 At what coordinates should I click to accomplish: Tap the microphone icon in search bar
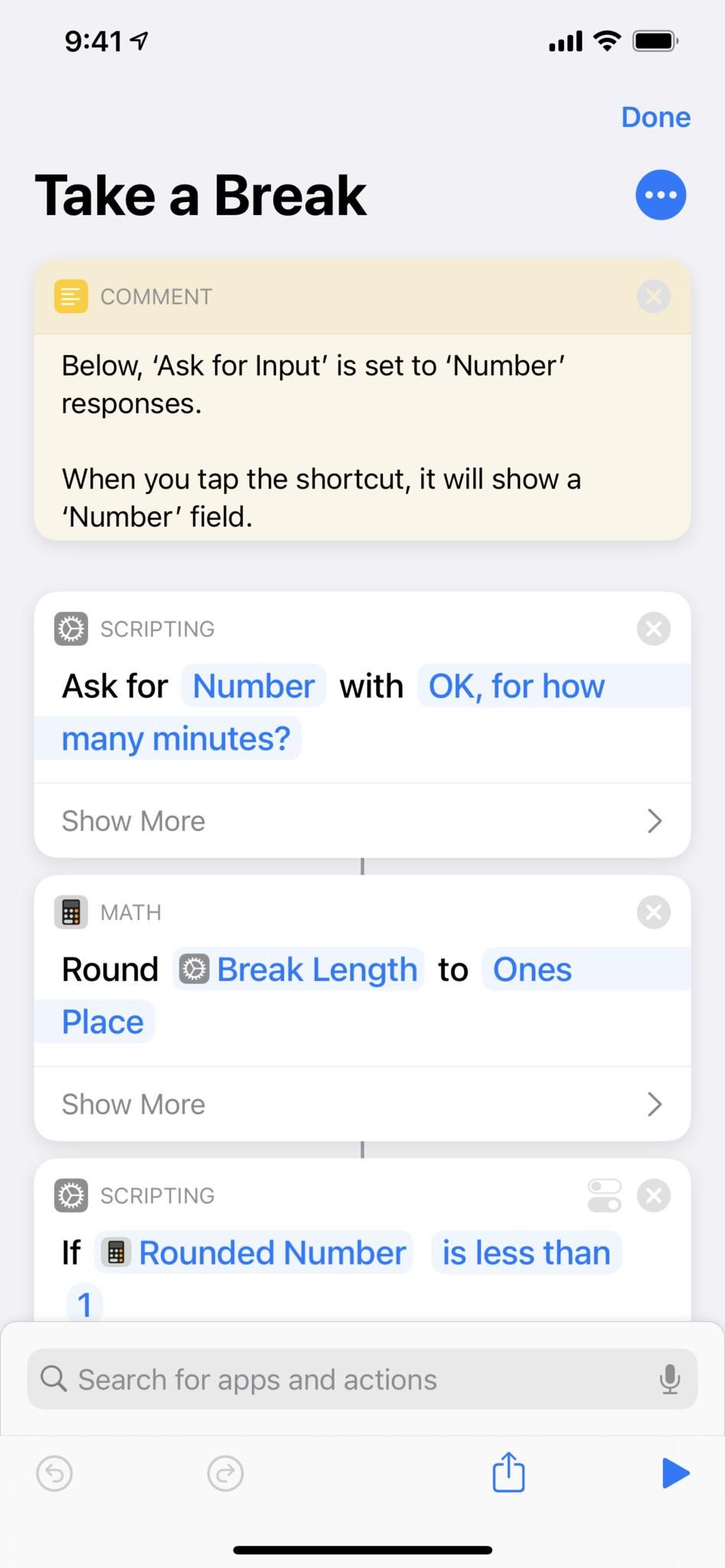click(670, 1379)
